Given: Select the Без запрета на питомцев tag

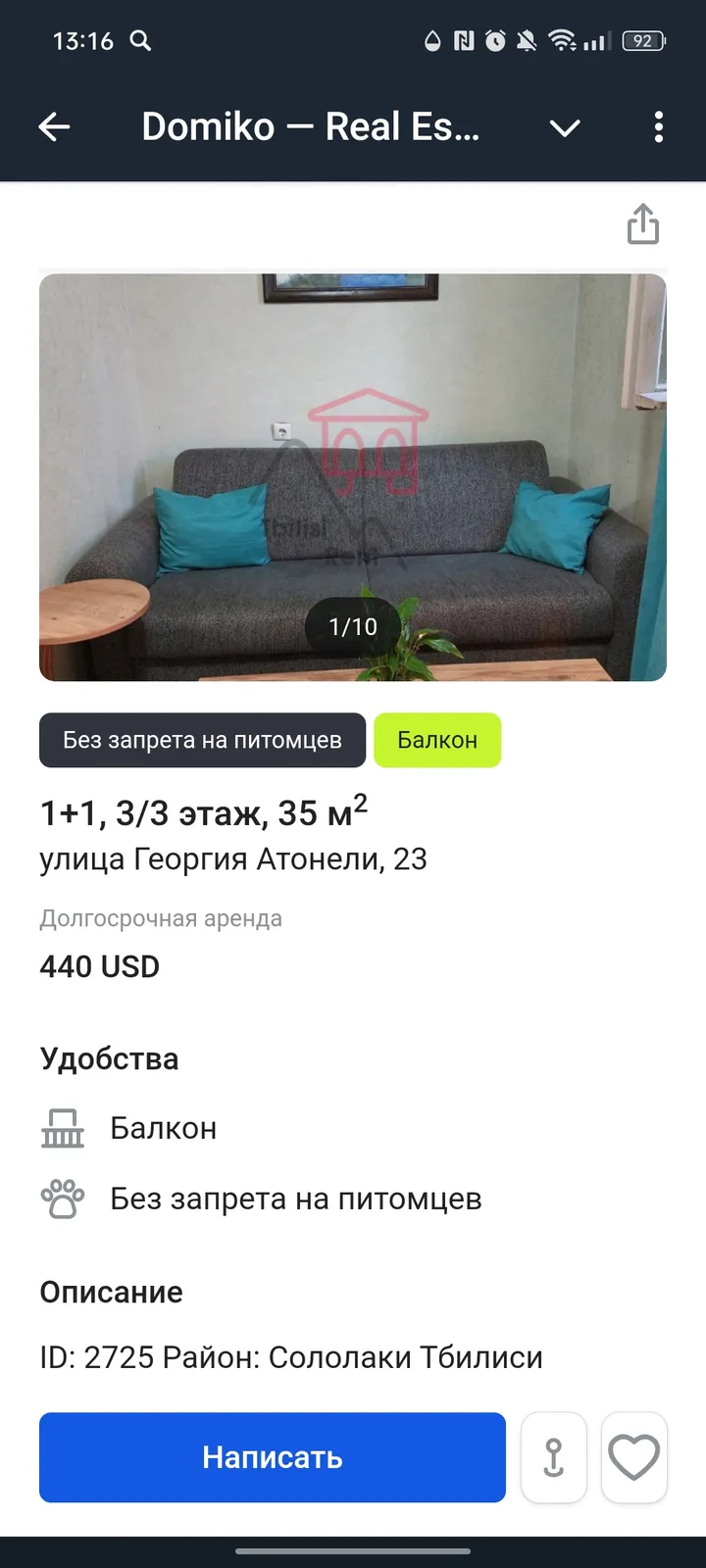Looking at the screenshot, I should (202, 741).
